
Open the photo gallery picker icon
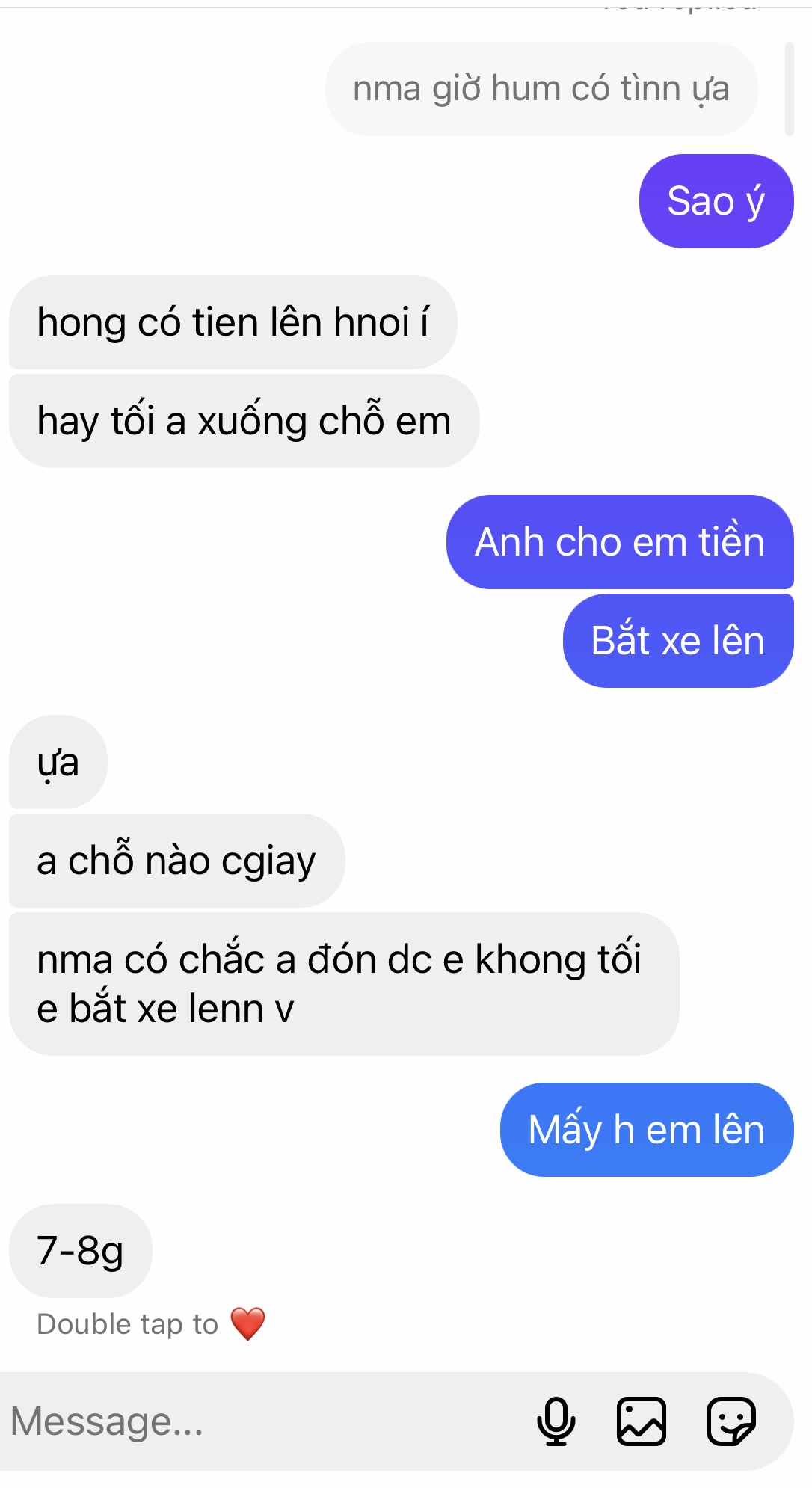[641, 1421]
